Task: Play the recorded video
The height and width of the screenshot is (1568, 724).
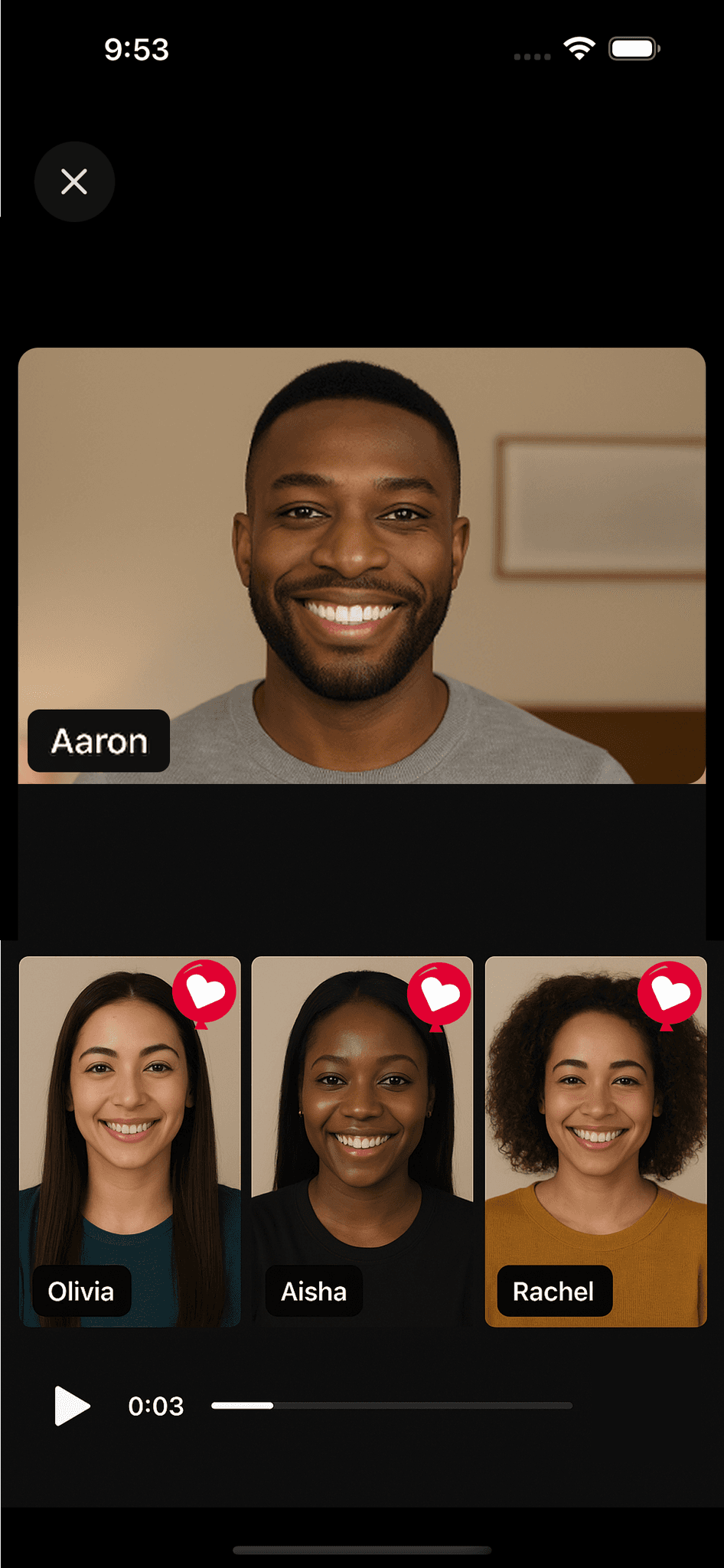Action: [72, 1406]
